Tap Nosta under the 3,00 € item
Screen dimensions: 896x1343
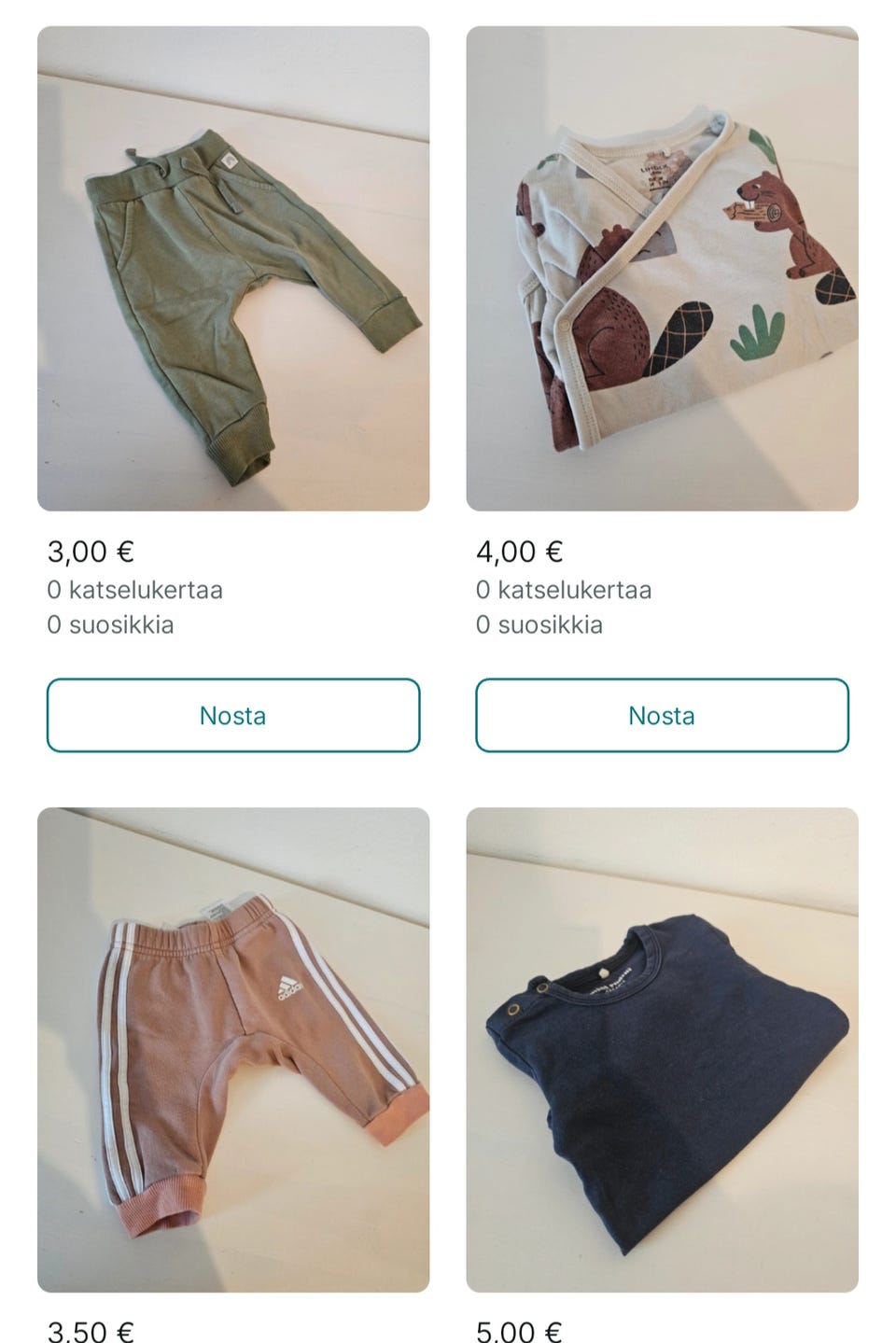tap(233, 716)
